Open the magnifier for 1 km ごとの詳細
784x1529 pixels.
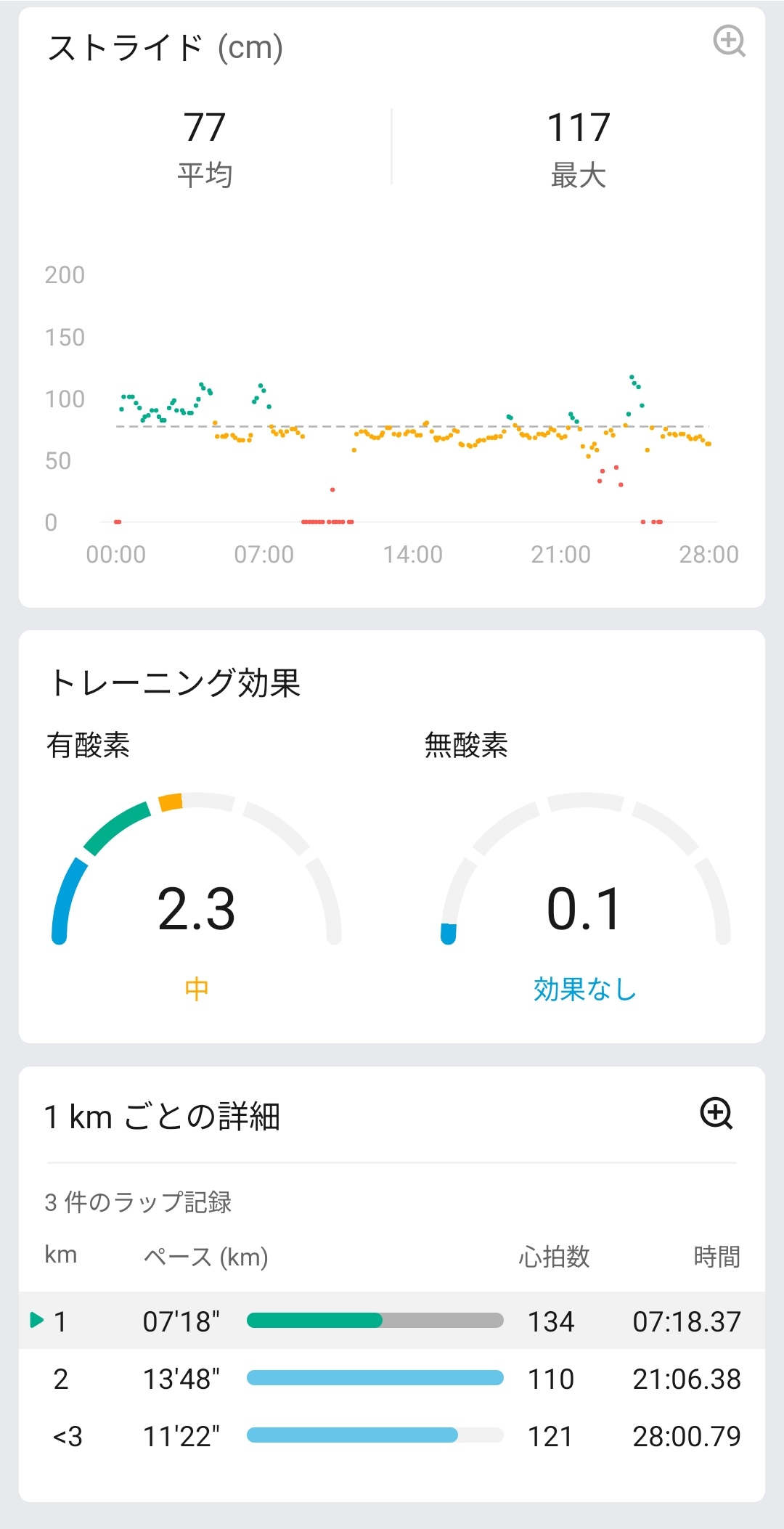tap(716, 1114)
